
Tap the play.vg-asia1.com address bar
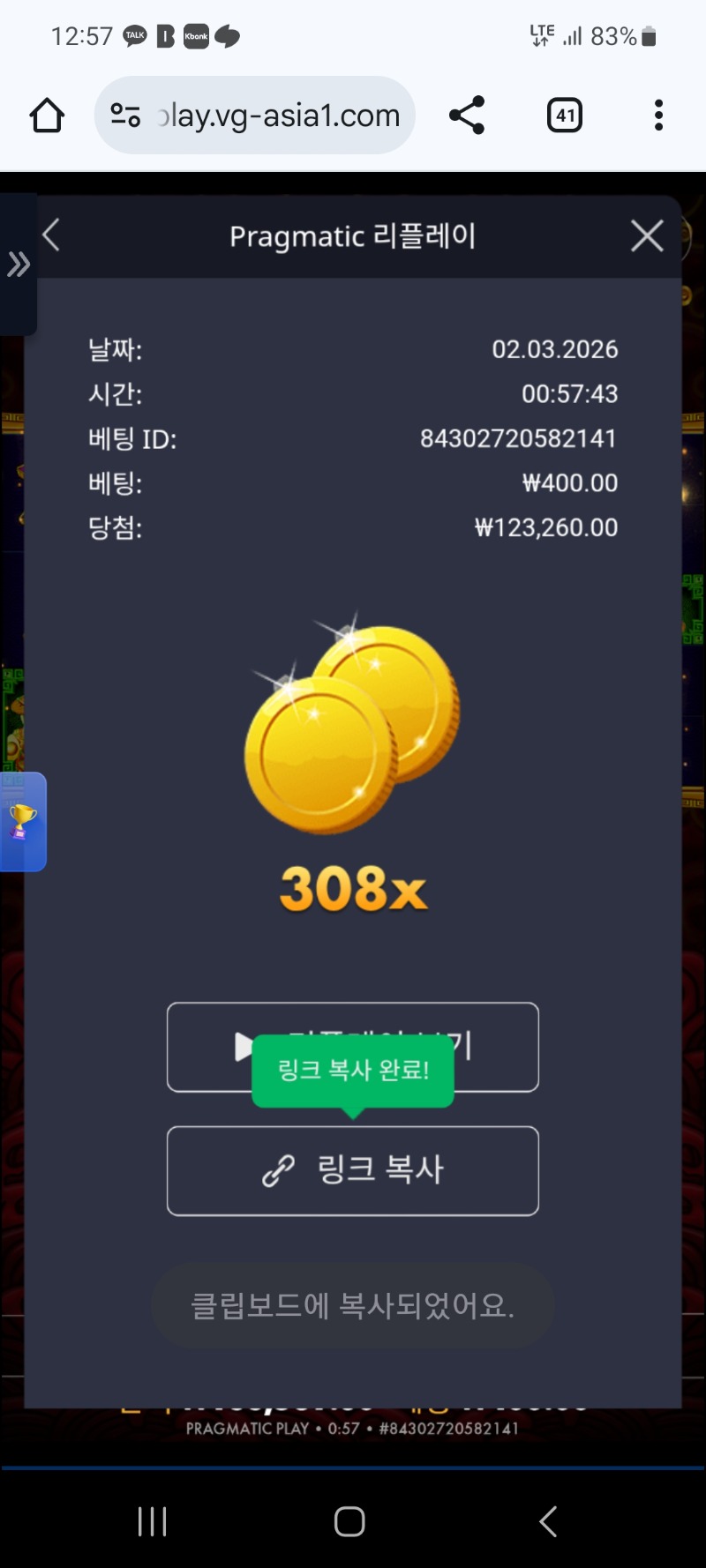pyautogui.click(x=278, y=116)
